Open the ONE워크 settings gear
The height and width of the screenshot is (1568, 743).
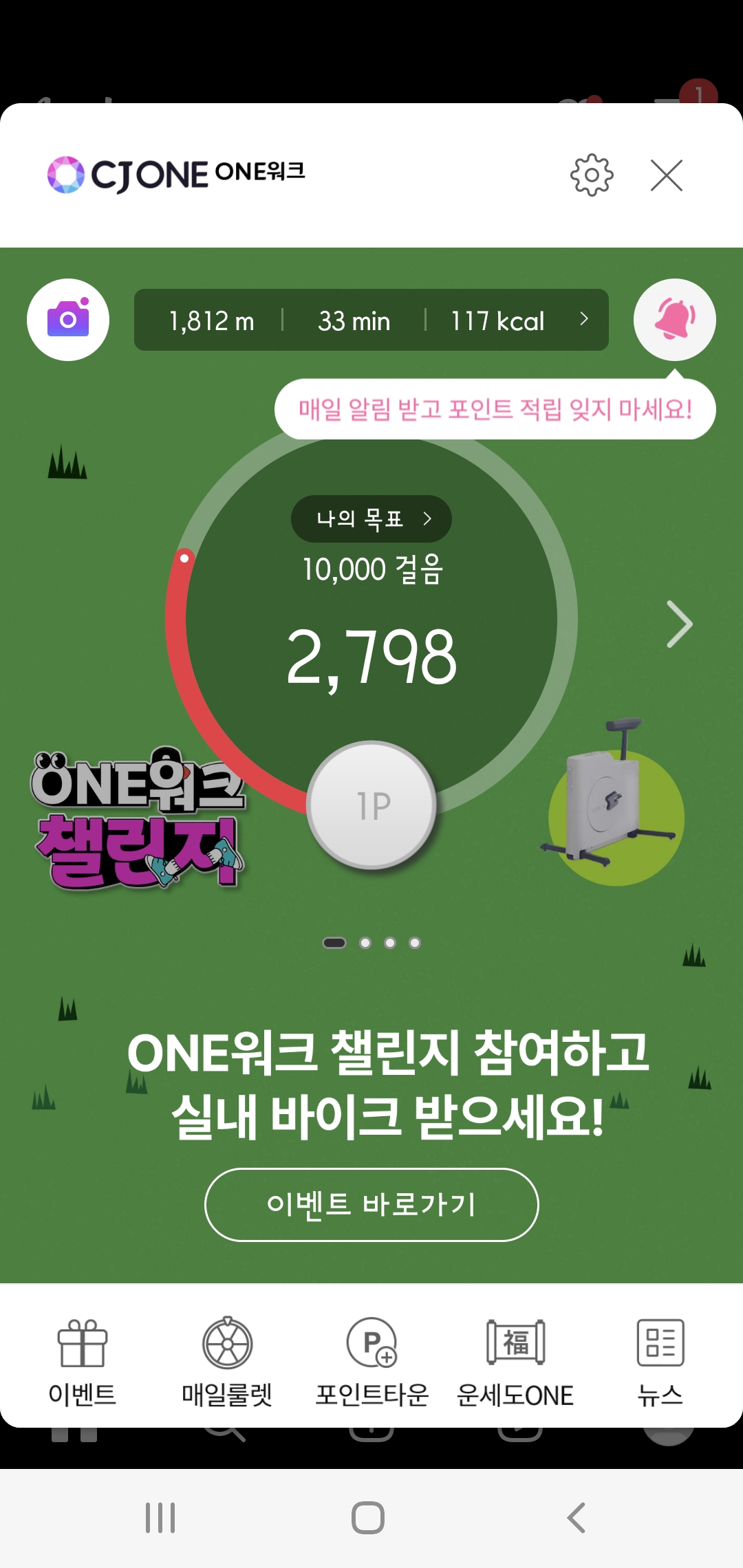coord(592,175)
